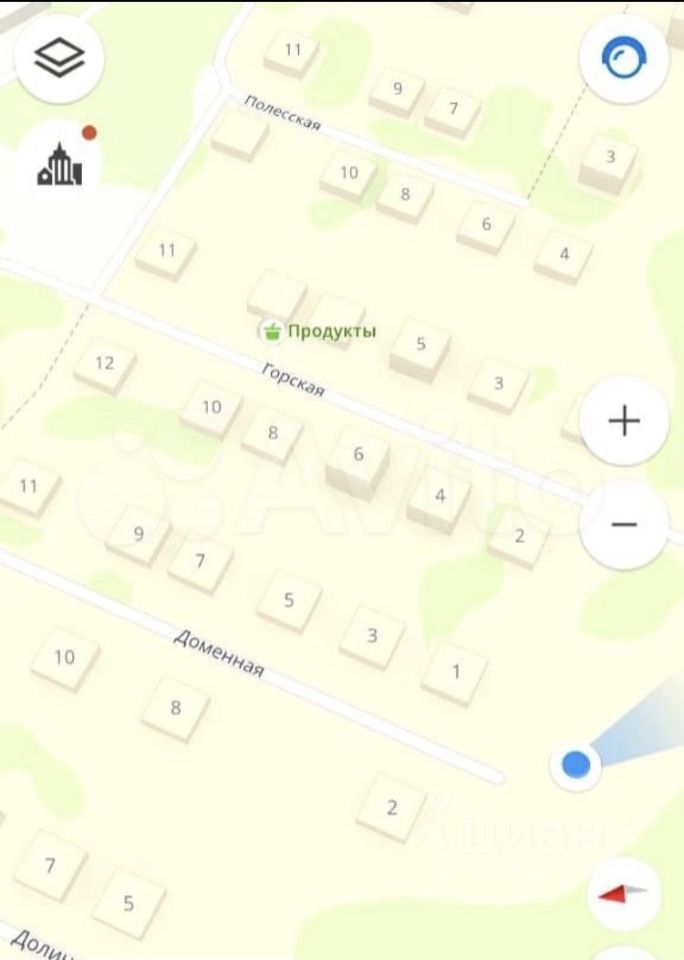This screenshot has height=960, width=684.
Task: Zoom in with the plus button
Action: (x=624, y=421)
